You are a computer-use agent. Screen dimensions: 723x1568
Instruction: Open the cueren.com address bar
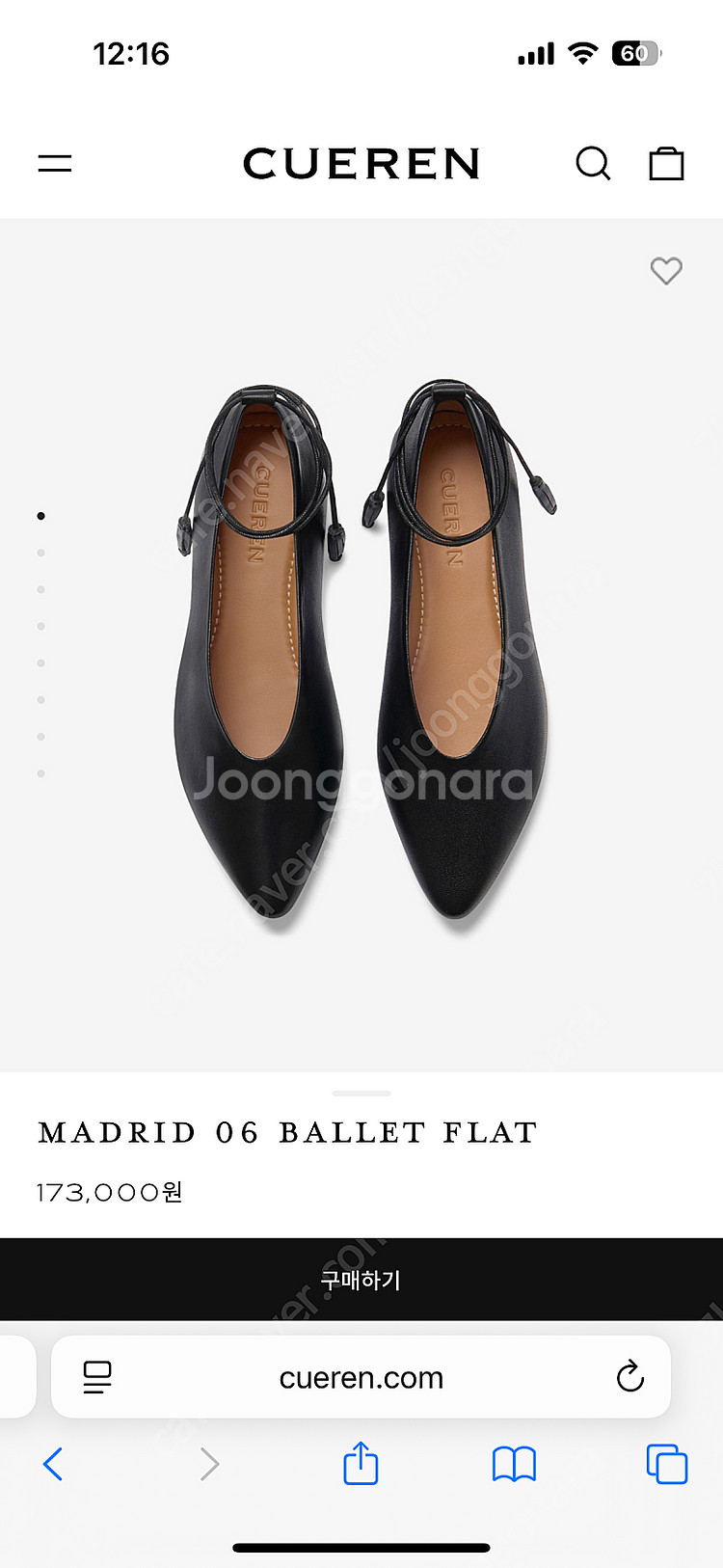click(361, 1378)
